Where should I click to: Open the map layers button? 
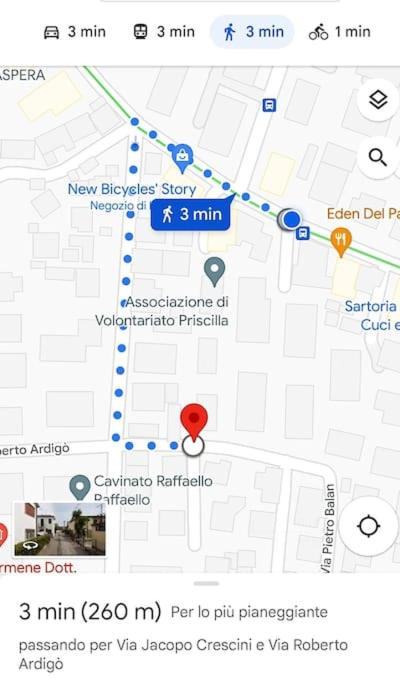(x=378, y=100)
